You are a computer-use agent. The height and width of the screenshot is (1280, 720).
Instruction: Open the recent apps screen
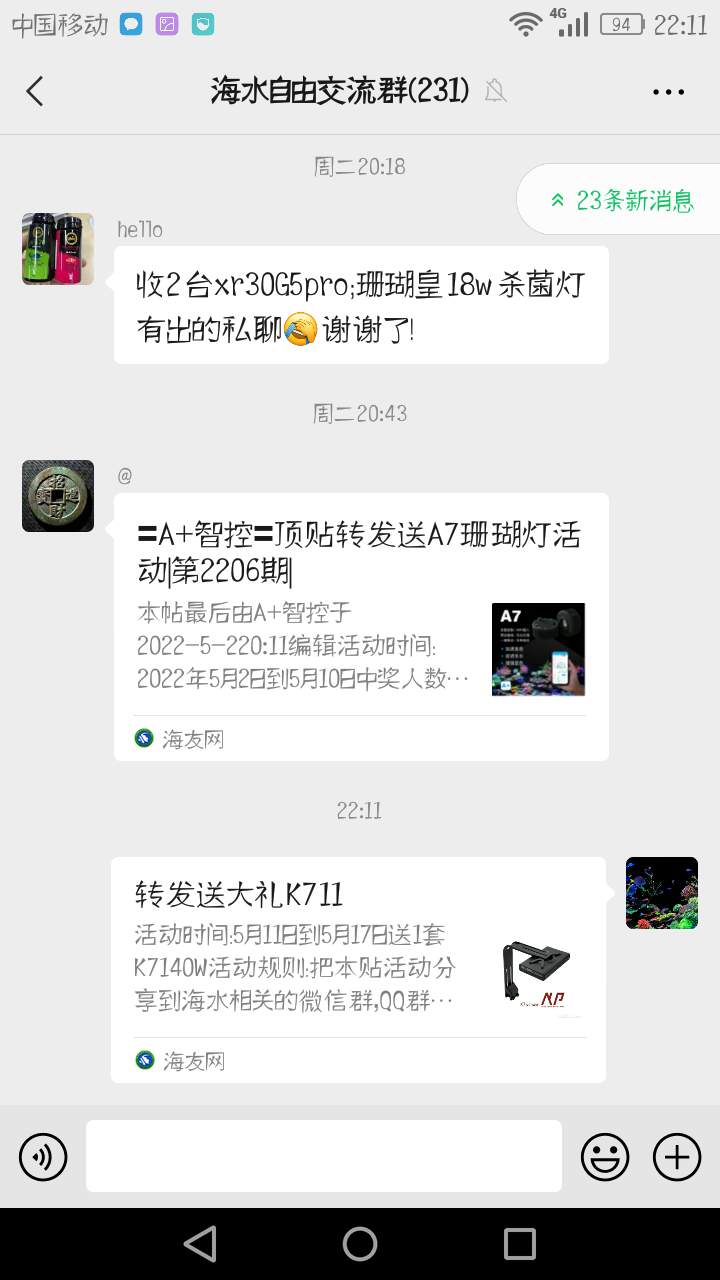519,1244
